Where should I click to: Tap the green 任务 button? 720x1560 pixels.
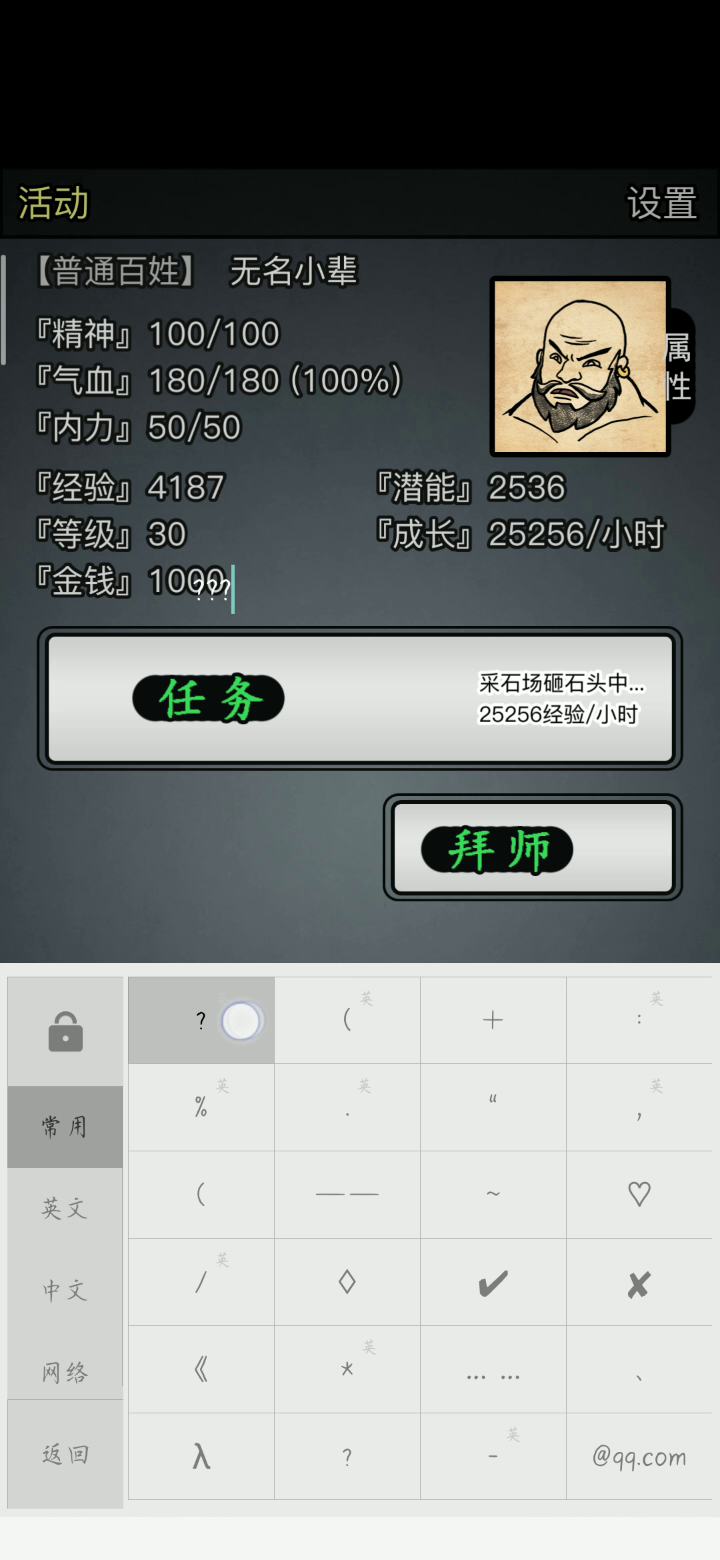point(209,698)
